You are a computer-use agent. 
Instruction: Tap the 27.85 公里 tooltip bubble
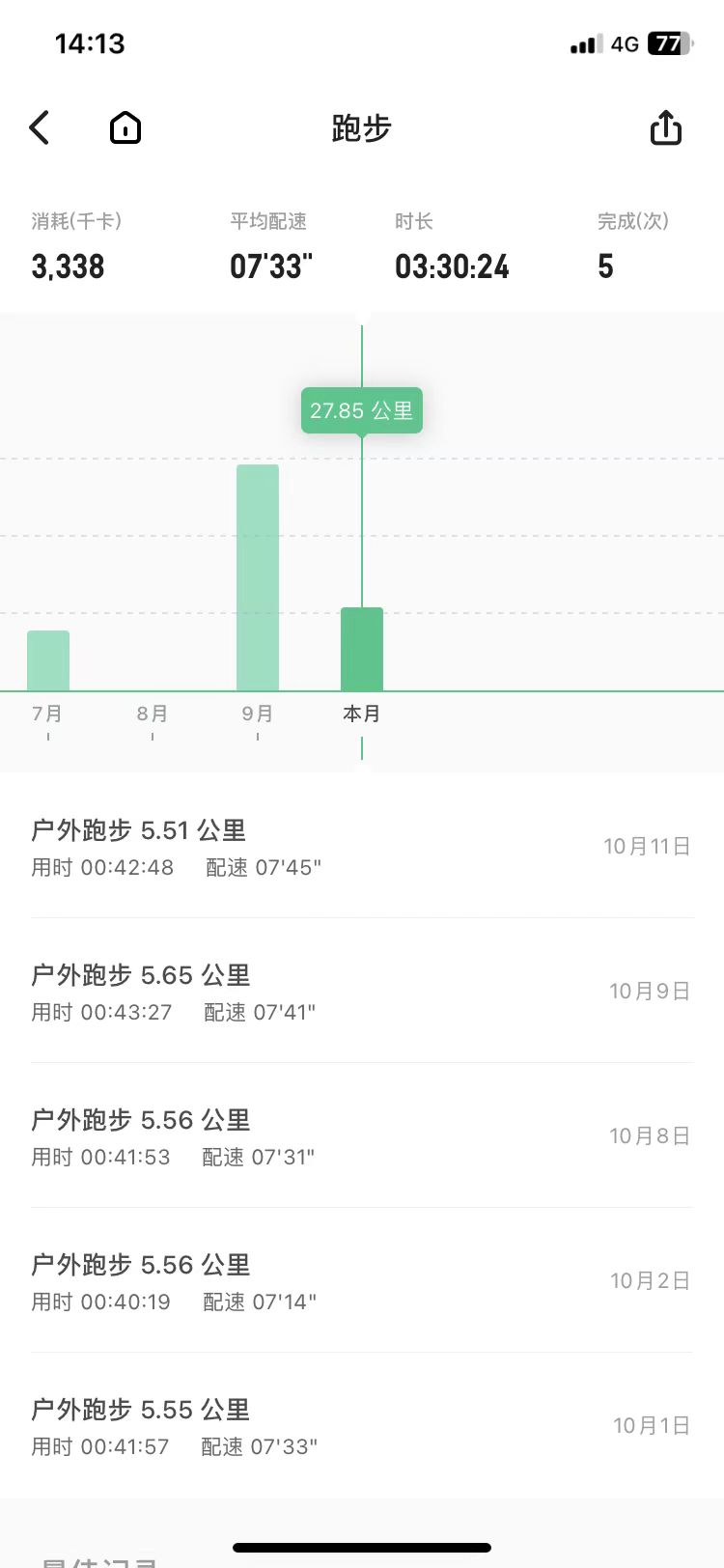[361, 410]
